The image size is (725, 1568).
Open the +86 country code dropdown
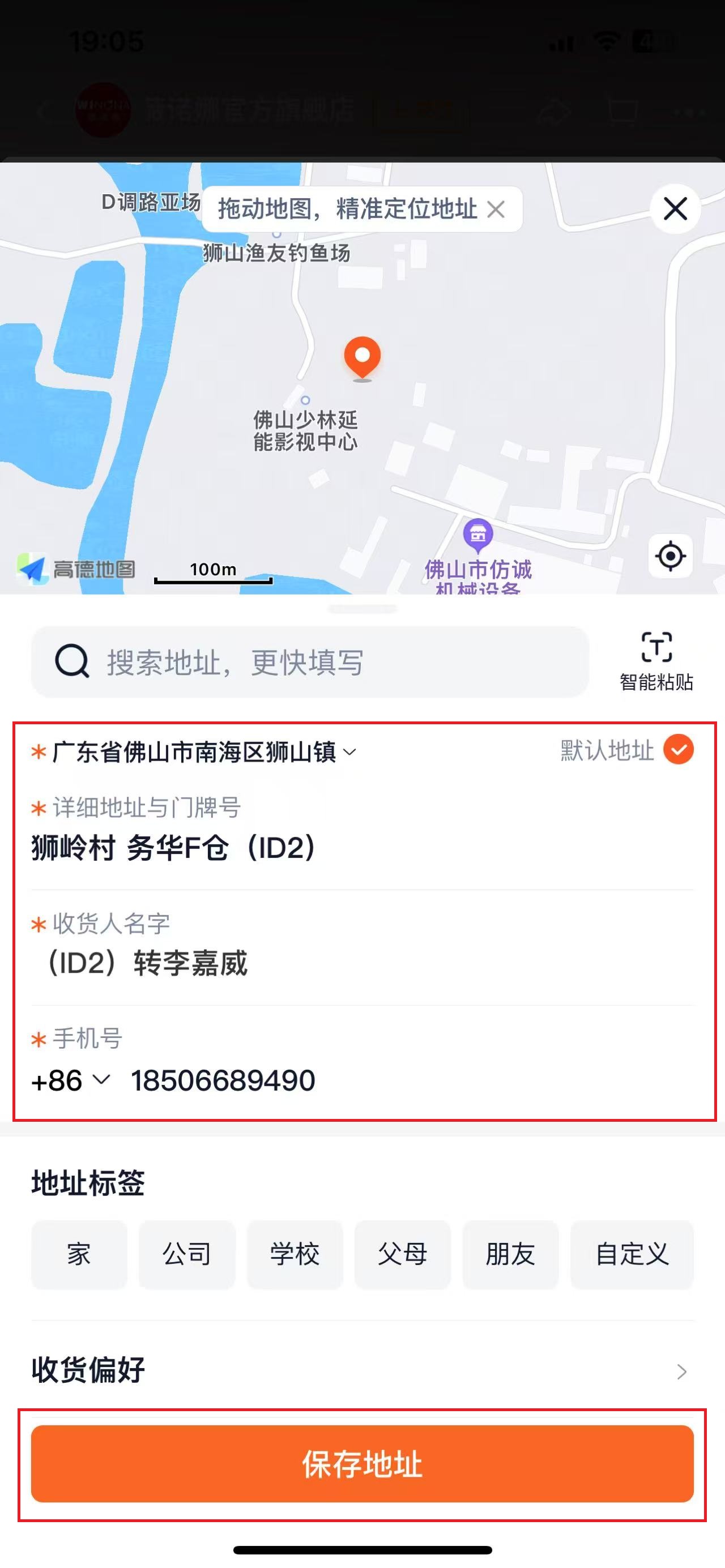(x=71, y=1080)
